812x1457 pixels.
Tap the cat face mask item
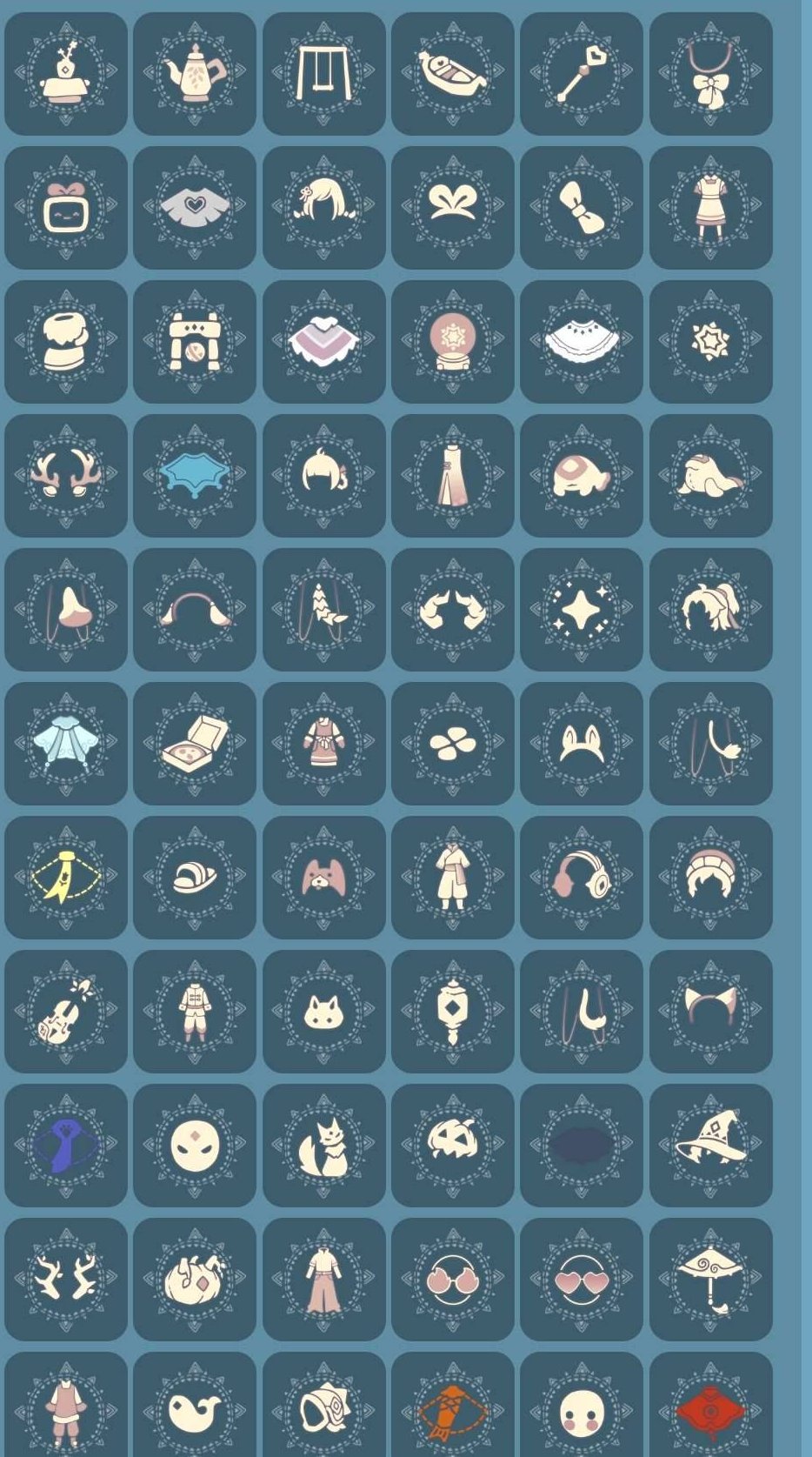323,1012
